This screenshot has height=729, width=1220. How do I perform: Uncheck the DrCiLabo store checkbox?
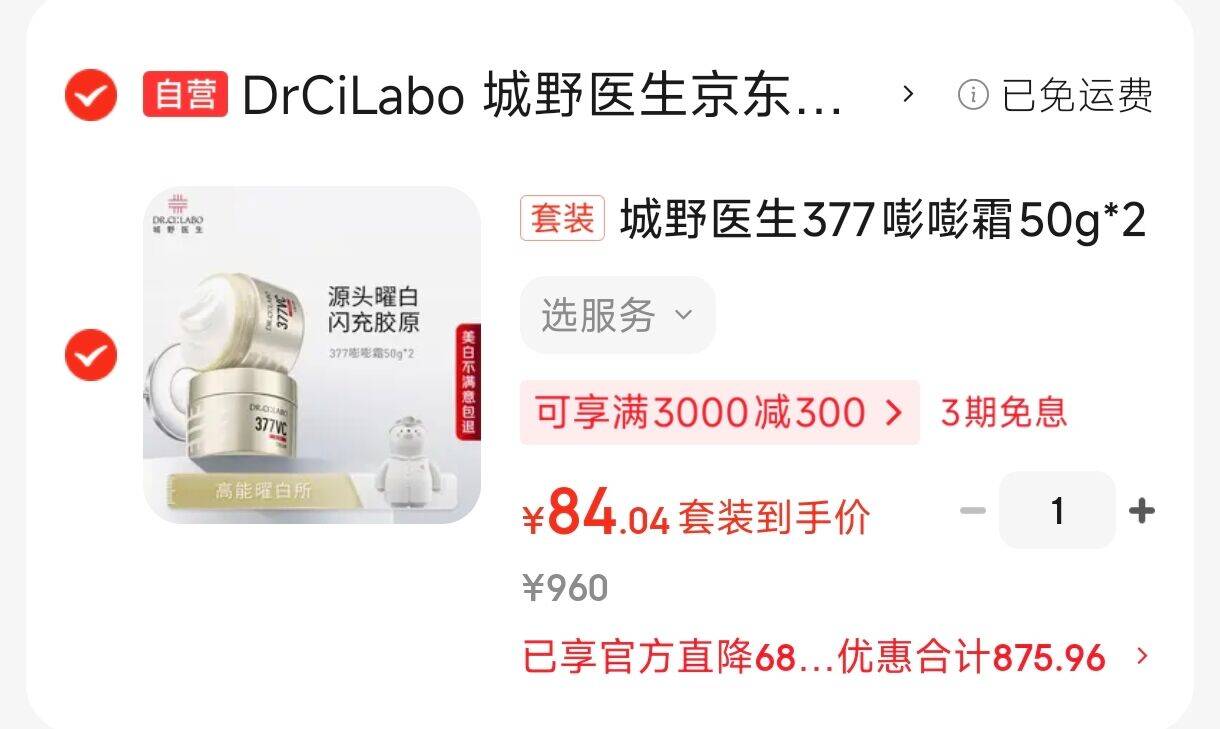pos(91,95)
